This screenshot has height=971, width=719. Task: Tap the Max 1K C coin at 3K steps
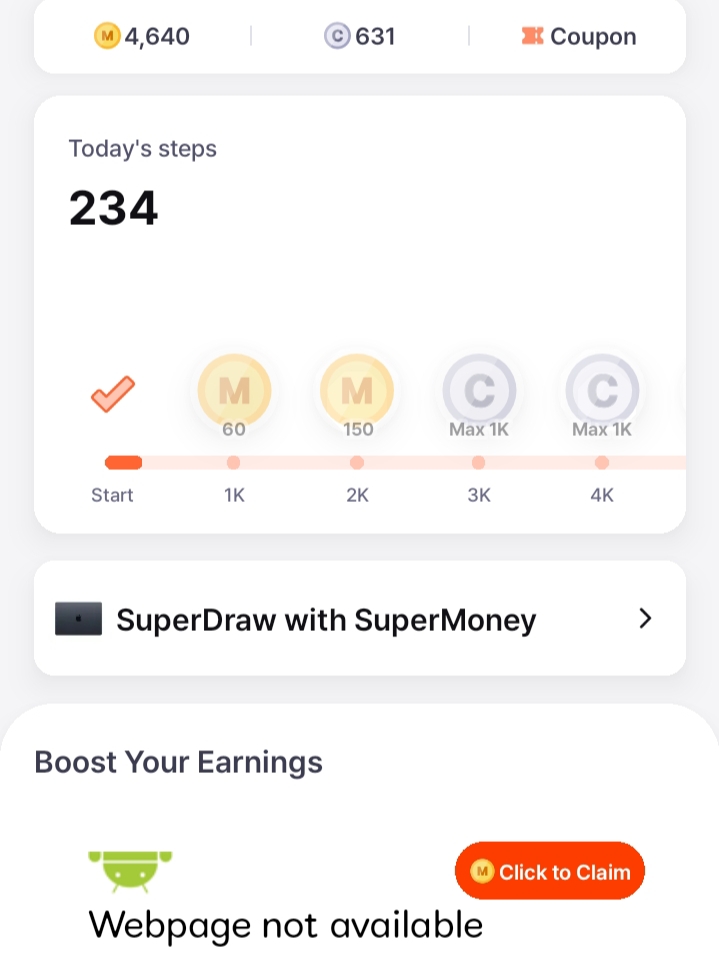(x=479, y=390)
